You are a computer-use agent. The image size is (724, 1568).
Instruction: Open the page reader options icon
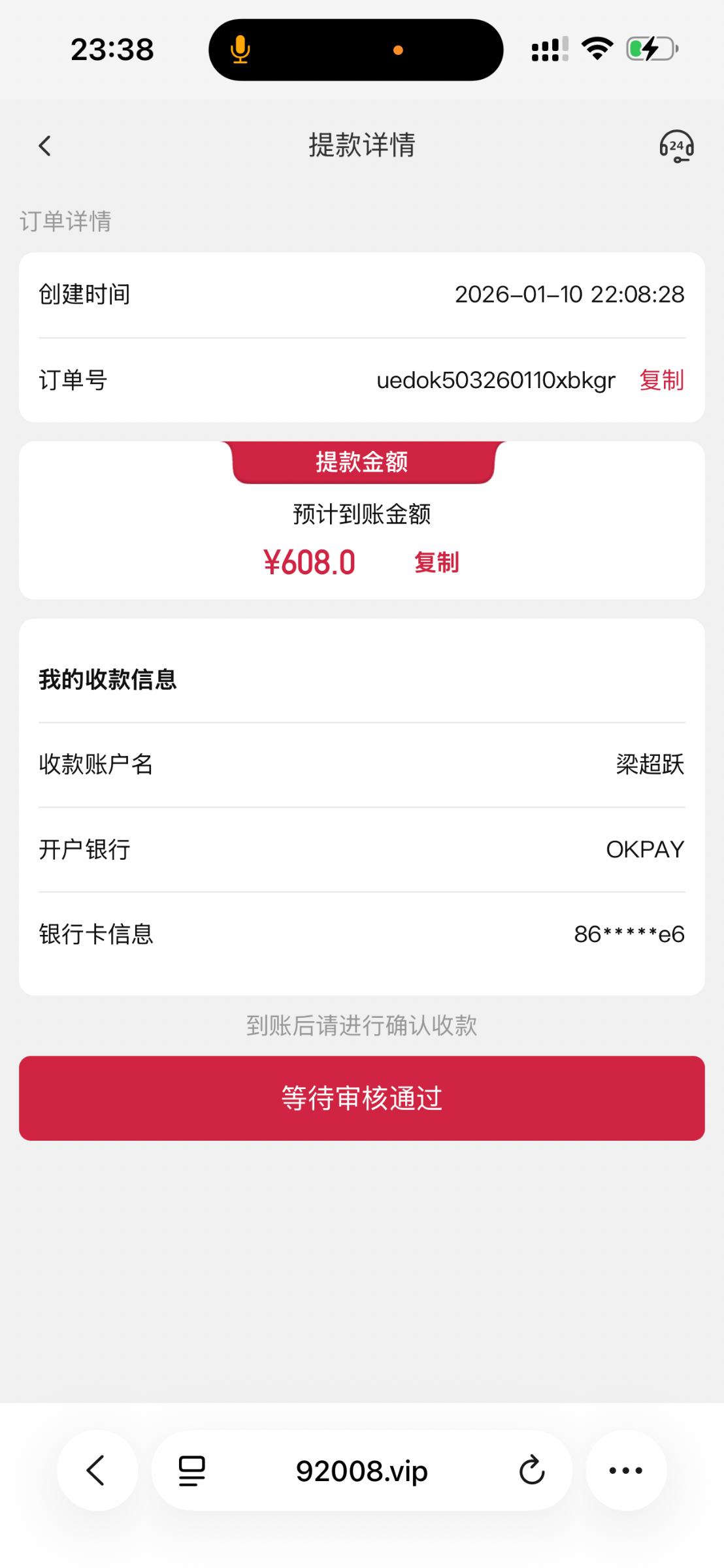tap(192, 1471)
